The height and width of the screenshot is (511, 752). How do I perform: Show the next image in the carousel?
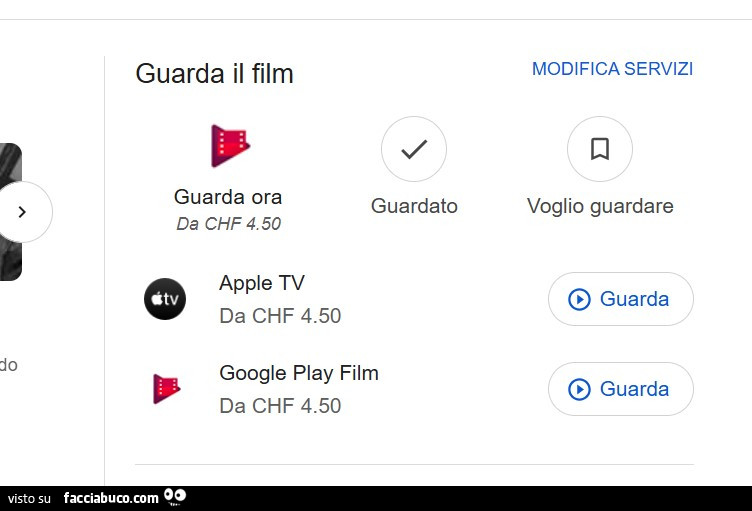22,212
